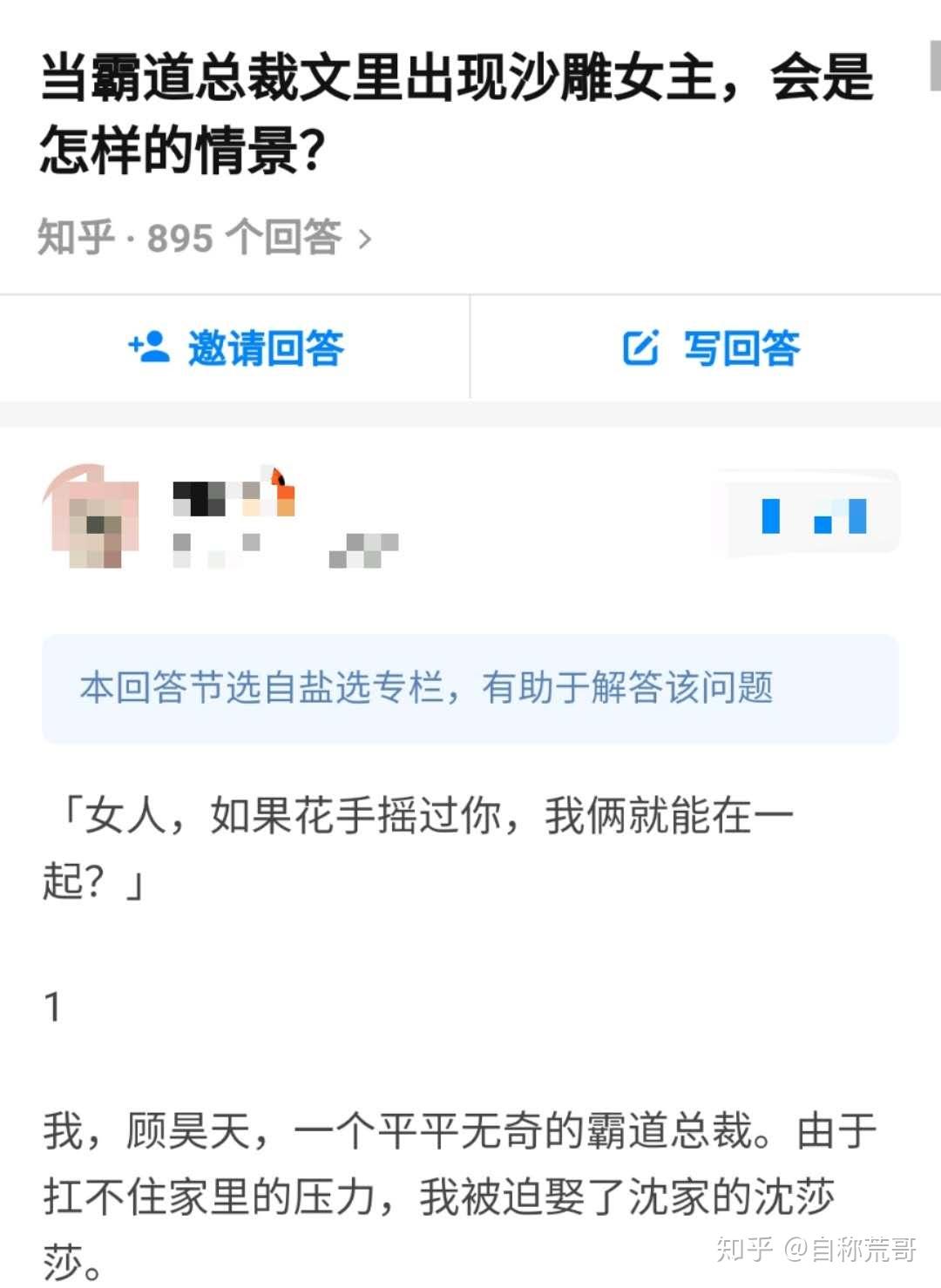
Task: Tap the 邀请回答 button
Action: click(x=235, y=348)
